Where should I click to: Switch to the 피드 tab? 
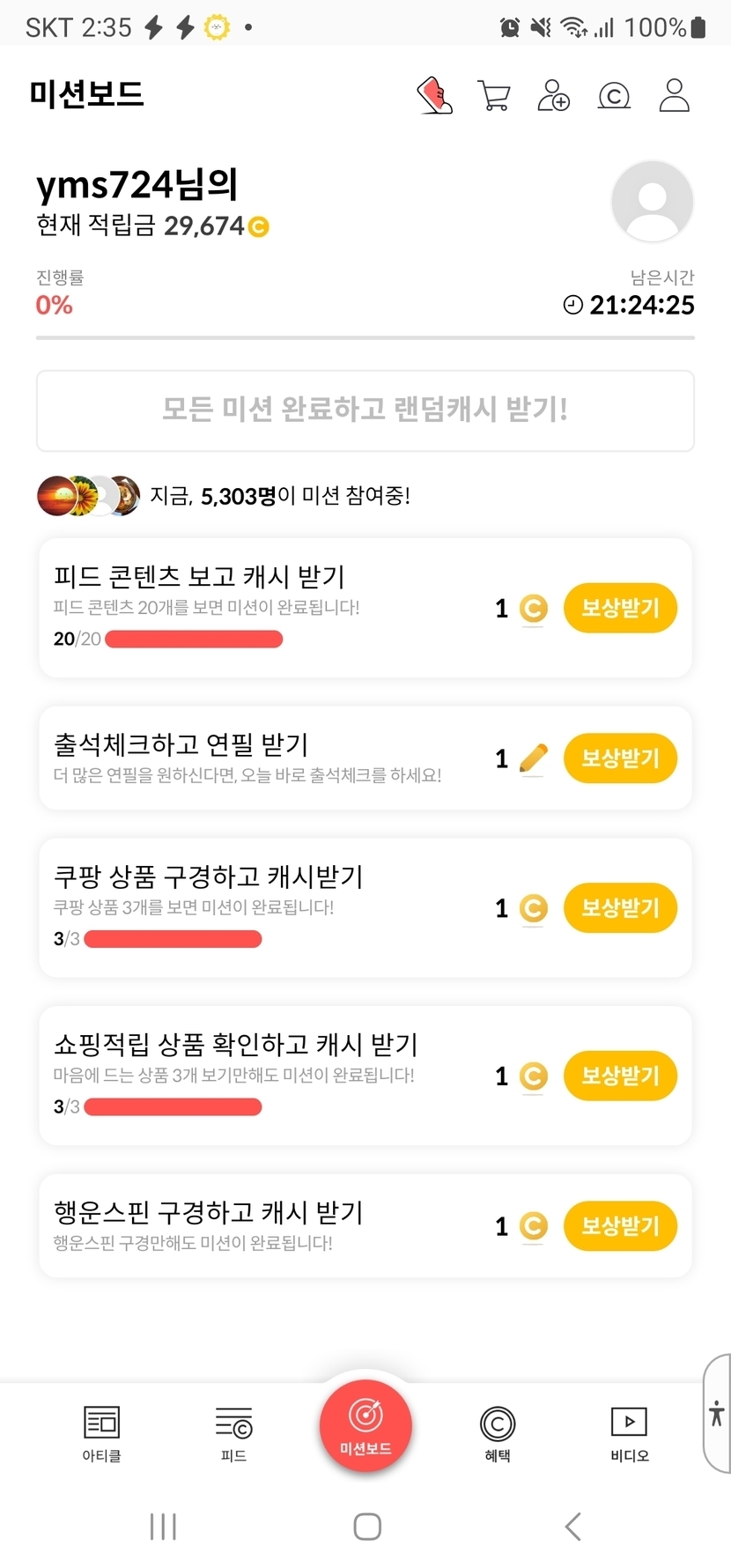(x=233, y=1432)
